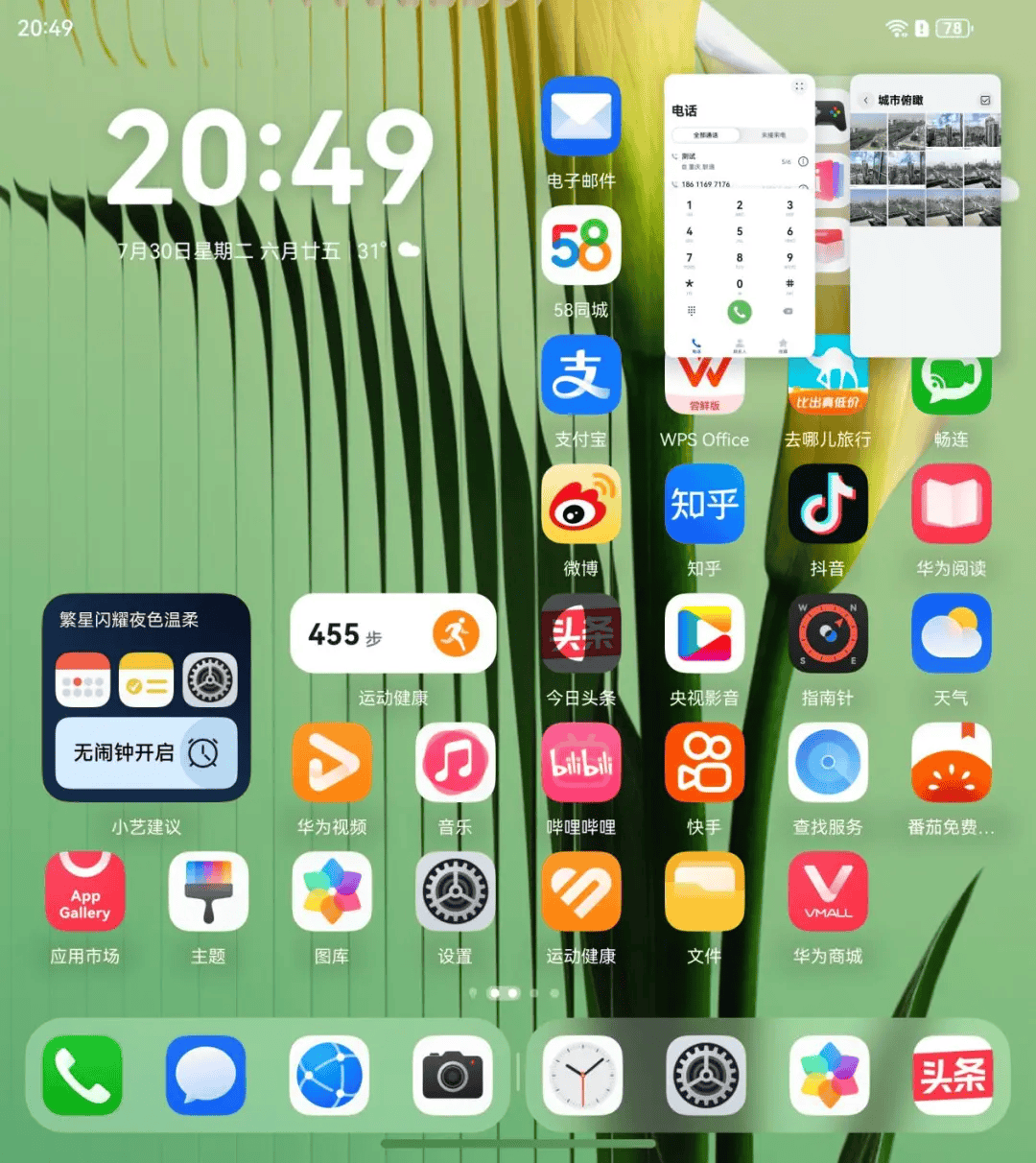
Task: Open the 快手 app
Action: click(x=704, y=763)
